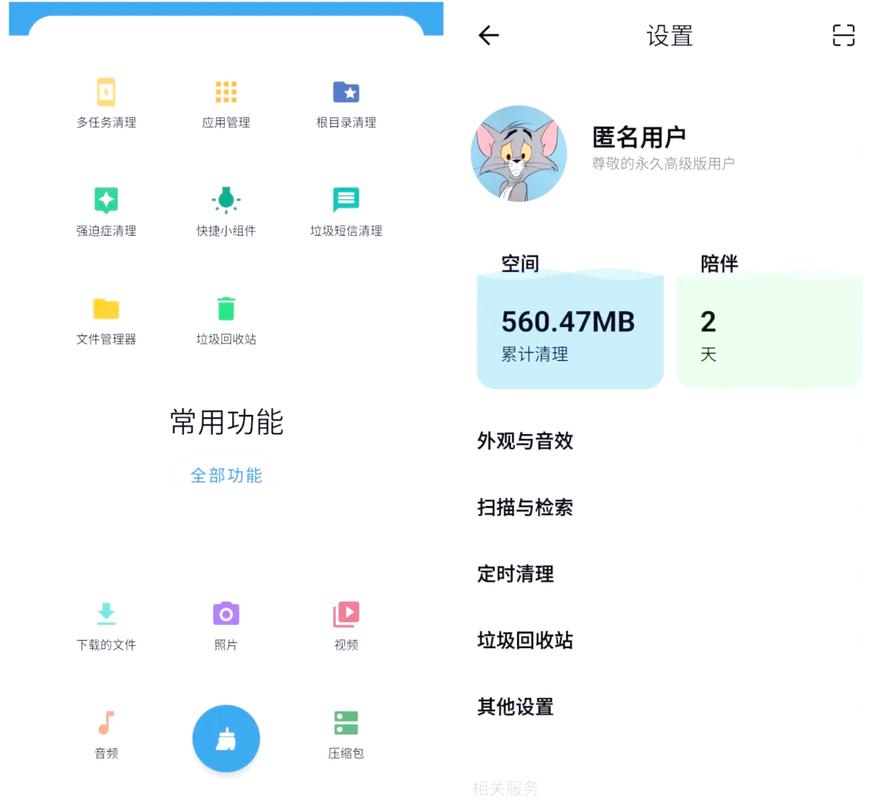Tap the blue broom cleaning button
The height and width of the screenshot is (800, 896).
pos(226,739)
